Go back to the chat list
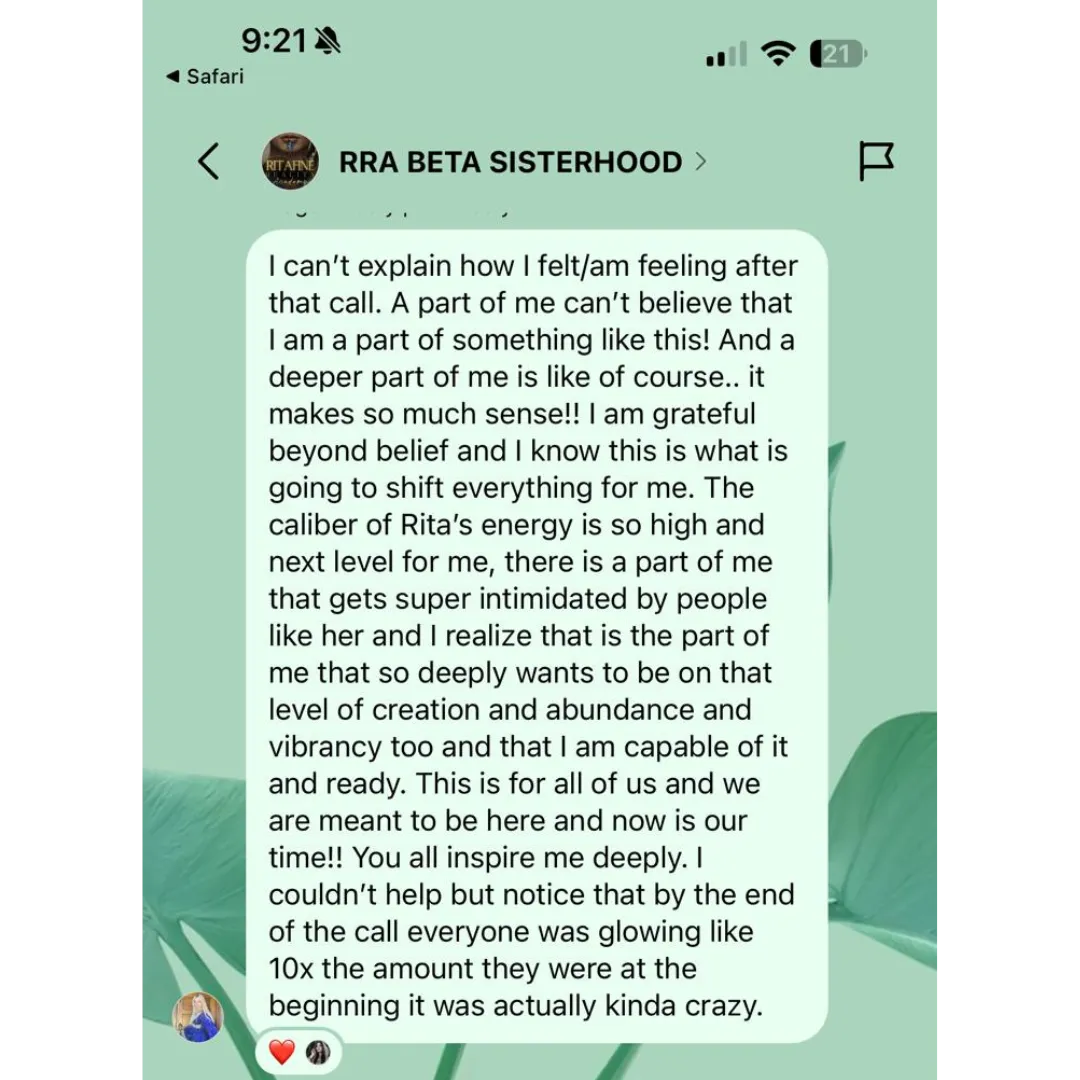The width and height of the screenshot is (1080, 1080). click(x=209, y=162)
